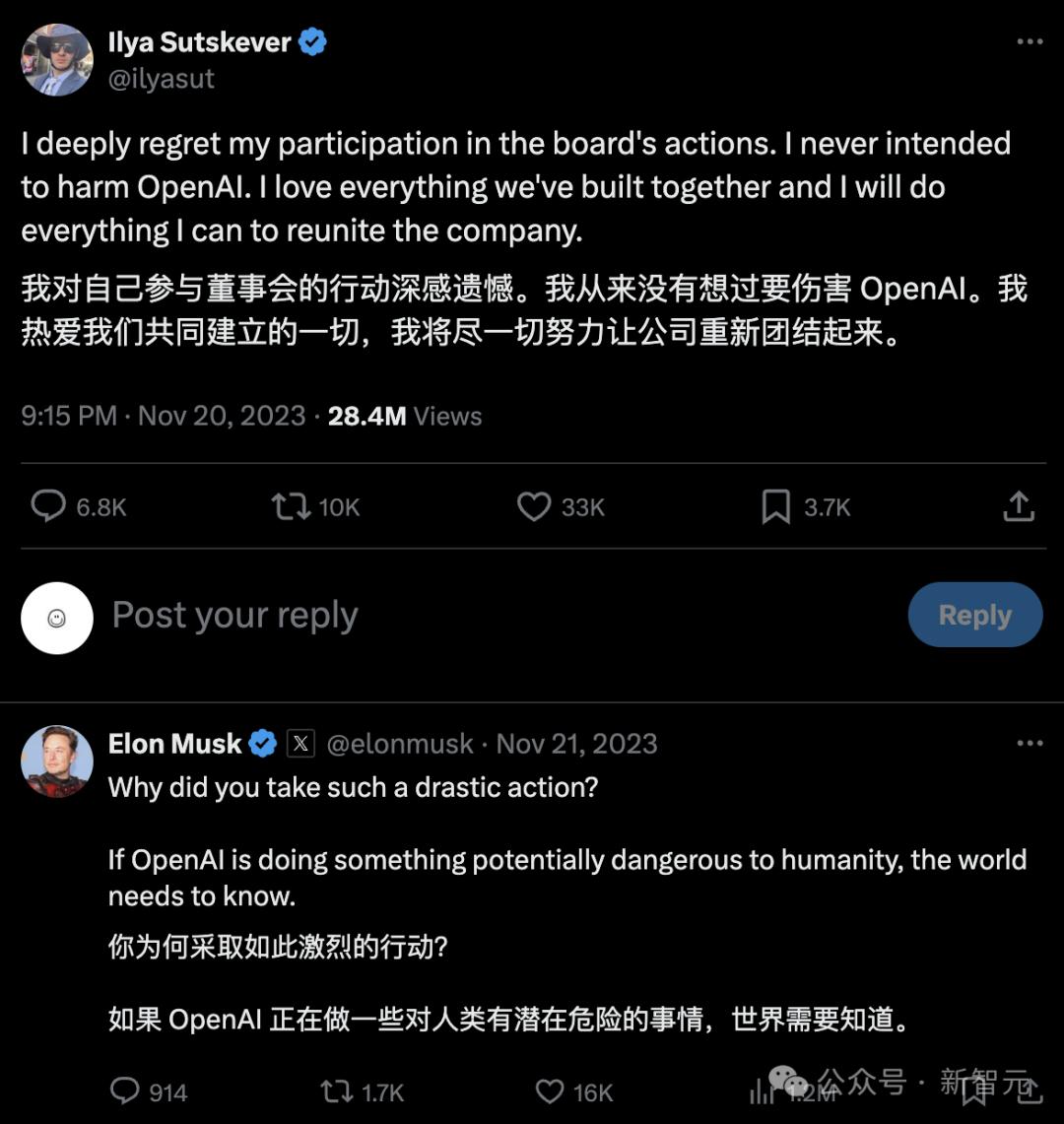The height and width of the screenshot is (1124, 1064).
Task: Open more options on Ilya's tweet
Action: [1031, 41]
